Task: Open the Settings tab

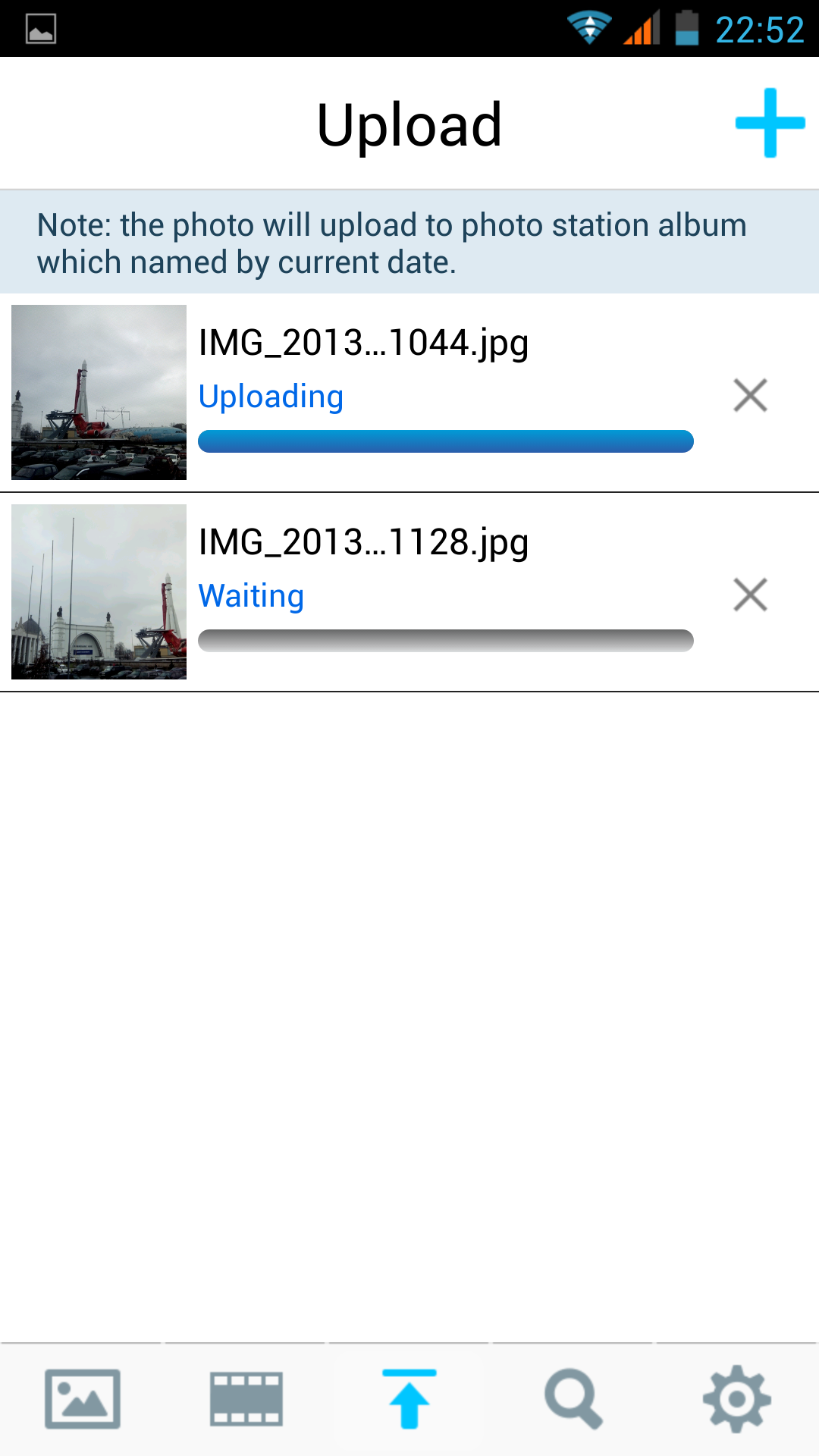Action: [x=737, y=1399]
